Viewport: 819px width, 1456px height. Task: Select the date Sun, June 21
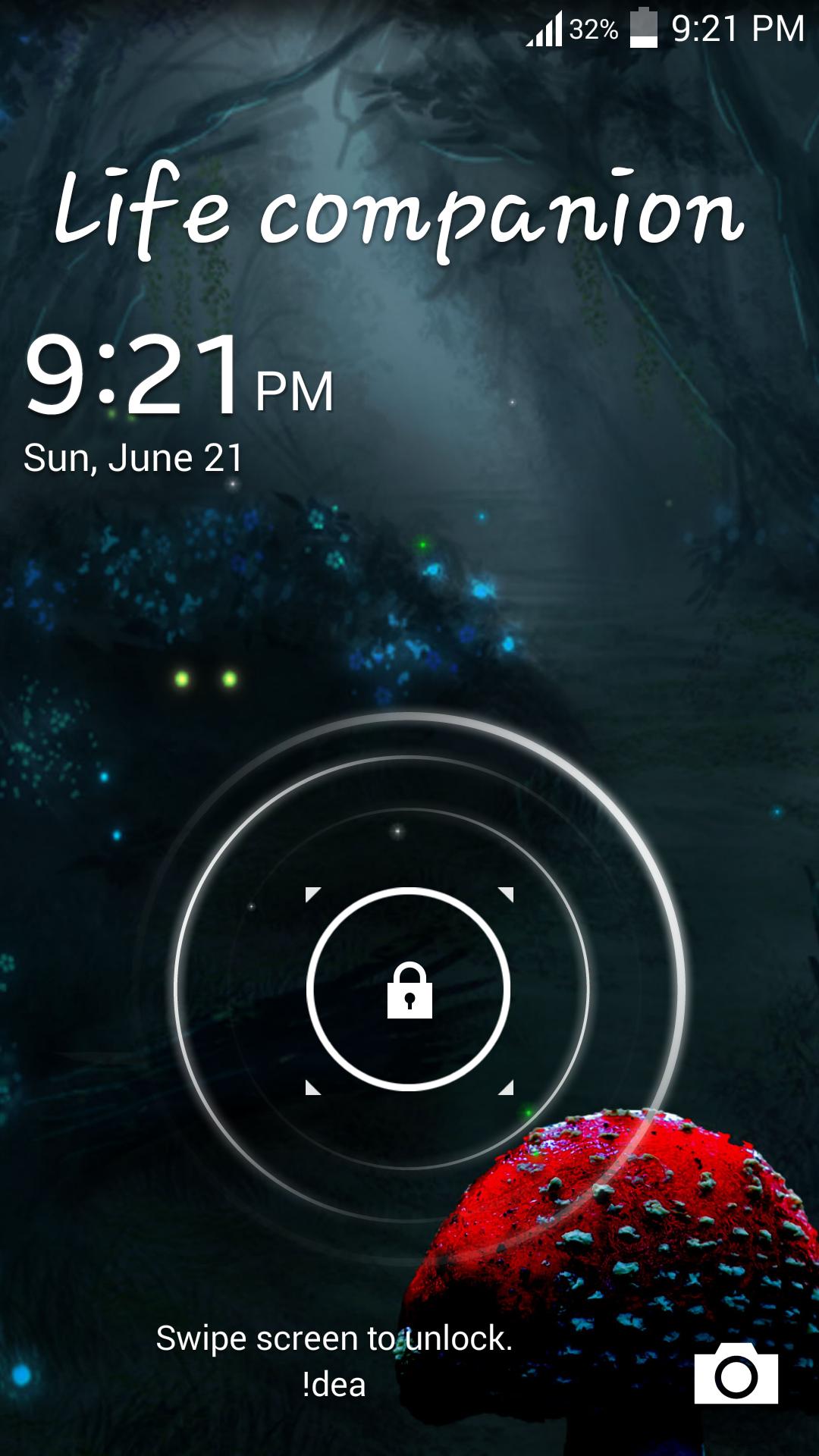[x=133, y=455]
